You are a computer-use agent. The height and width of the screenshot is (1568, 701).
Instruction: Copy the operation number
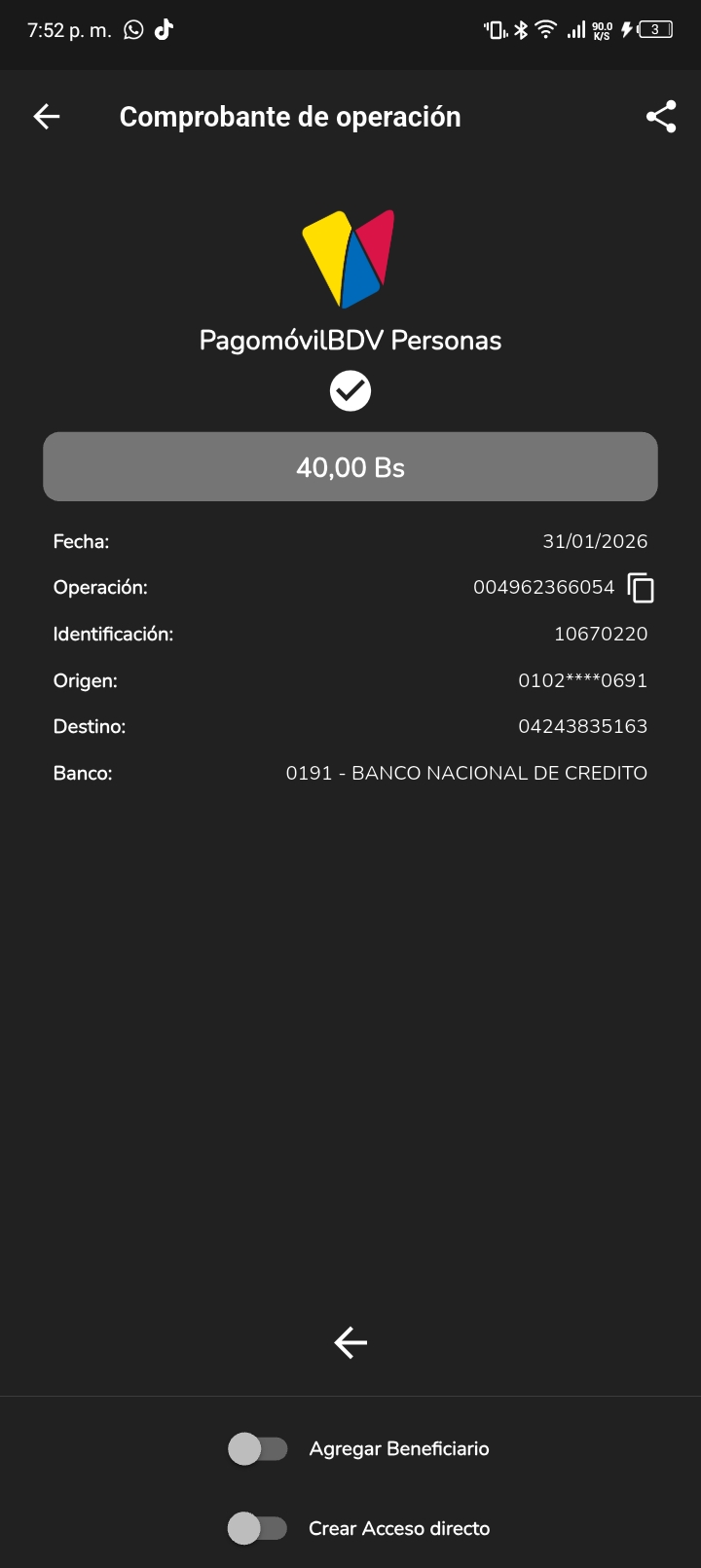pyautogui.click(x=641, y=588)
